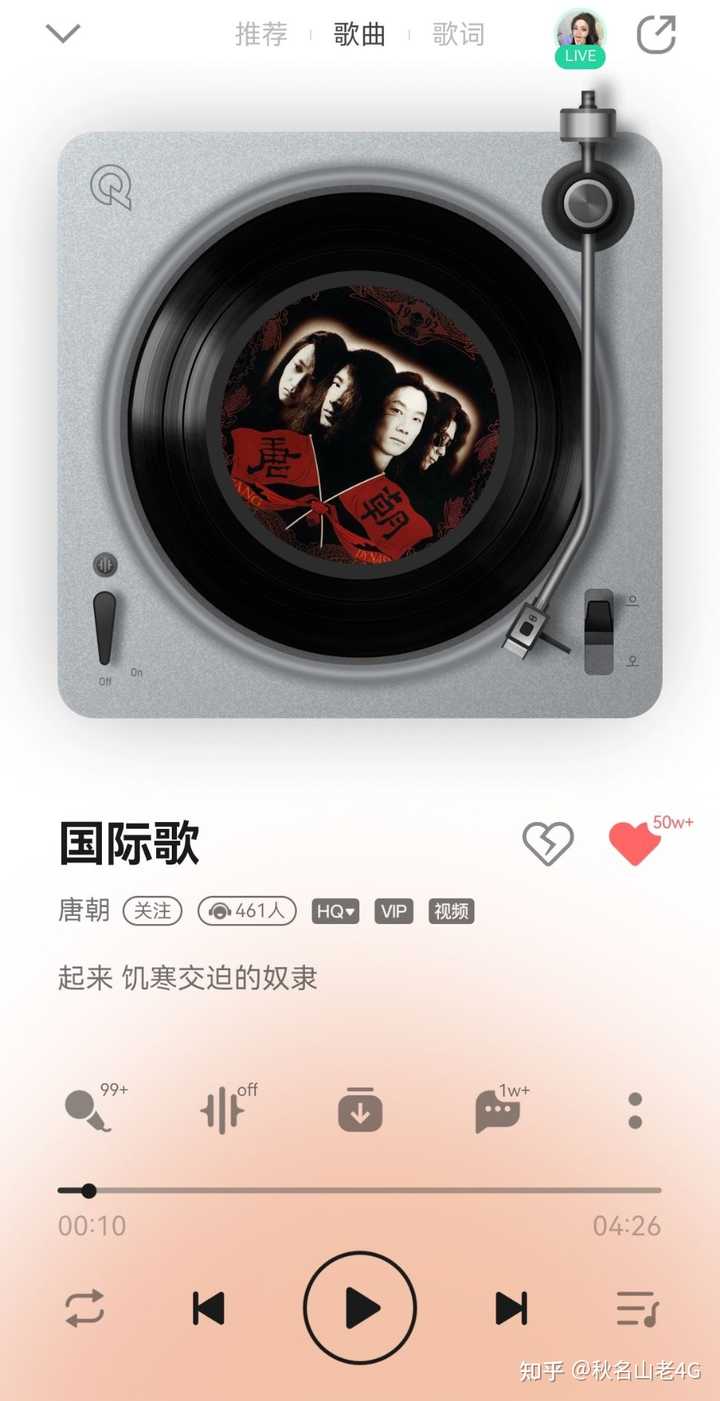Viewport: 720px width, 1401px height.
Task: Dislike song with broken heart icon
Action: (548, 844)
